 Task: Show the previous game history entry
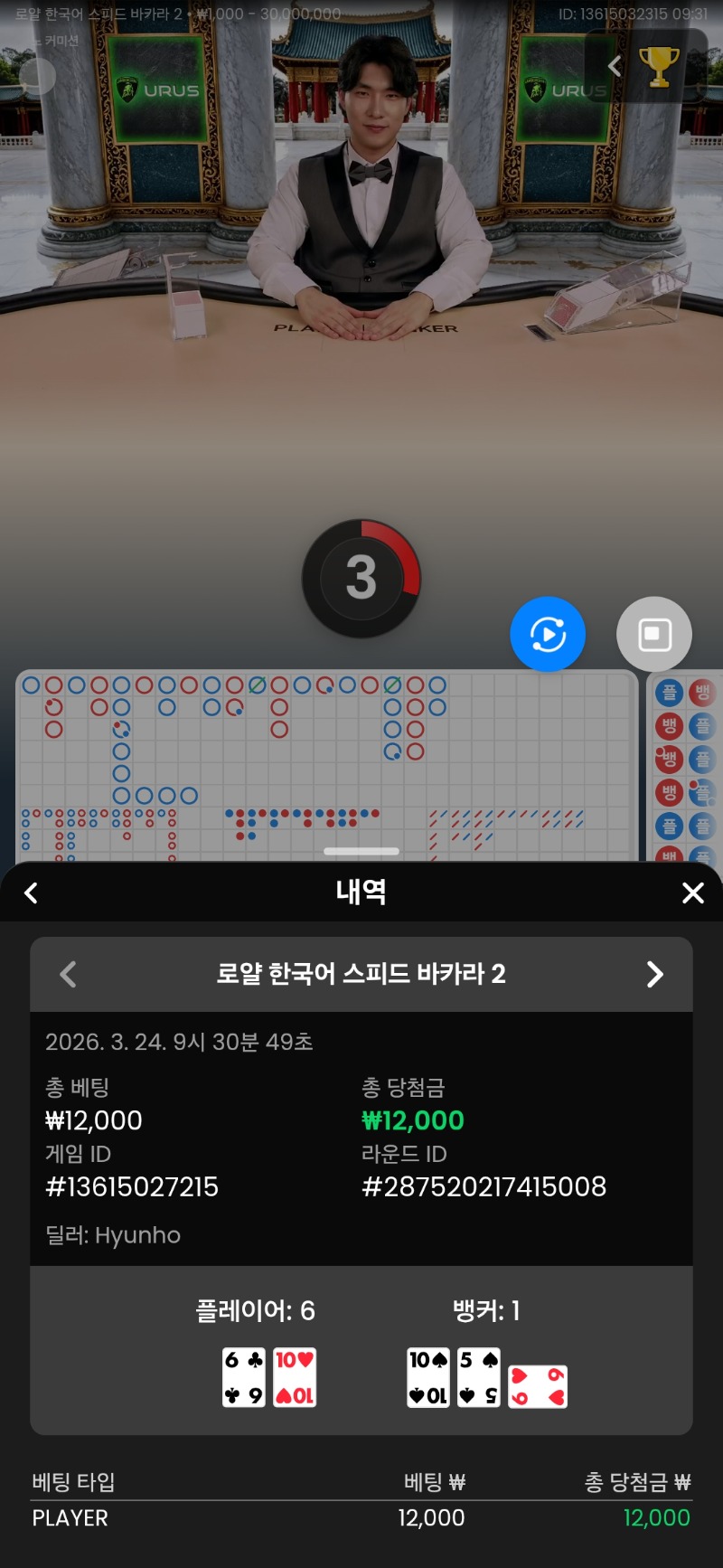pos(68,974)
